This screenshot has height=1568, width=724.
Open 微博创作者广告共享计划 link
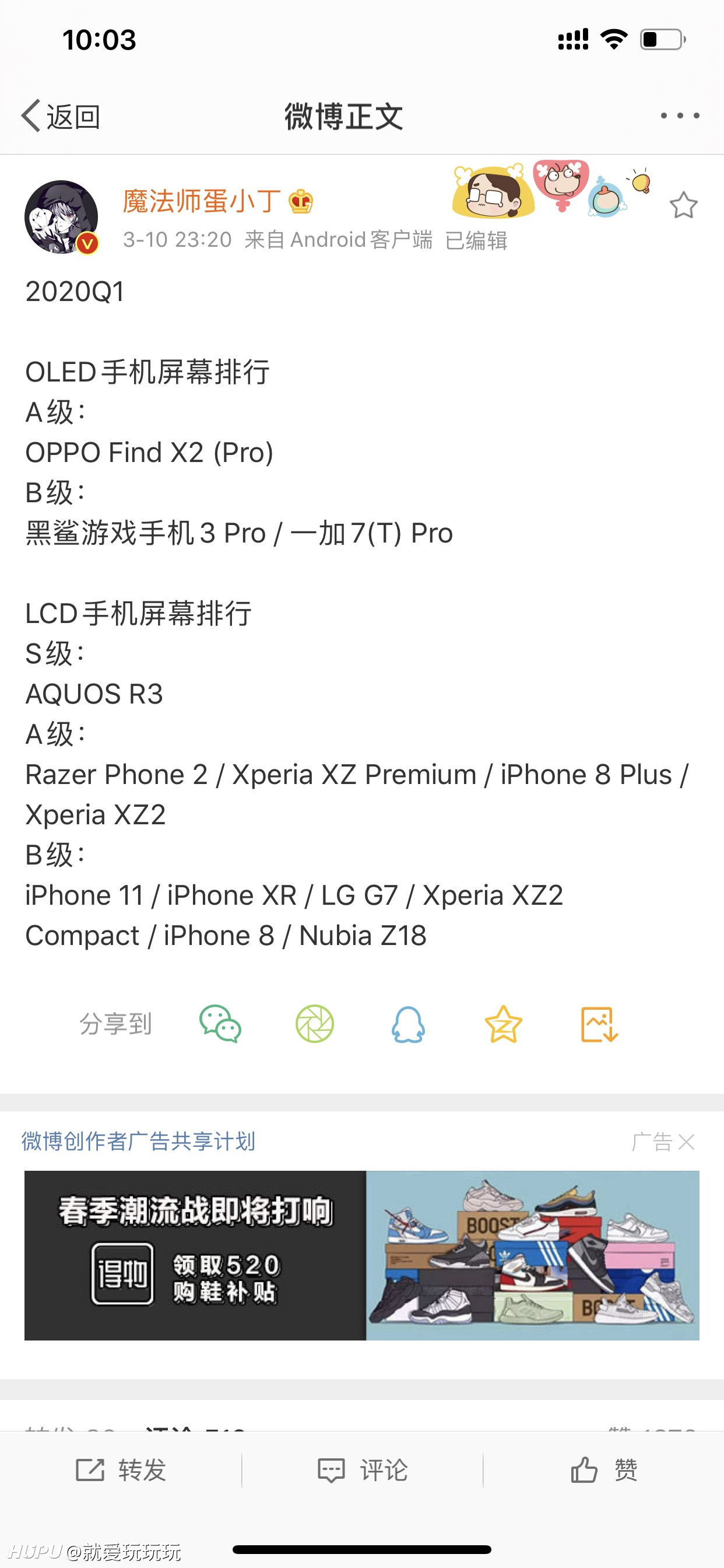[x=138, y=1142]
